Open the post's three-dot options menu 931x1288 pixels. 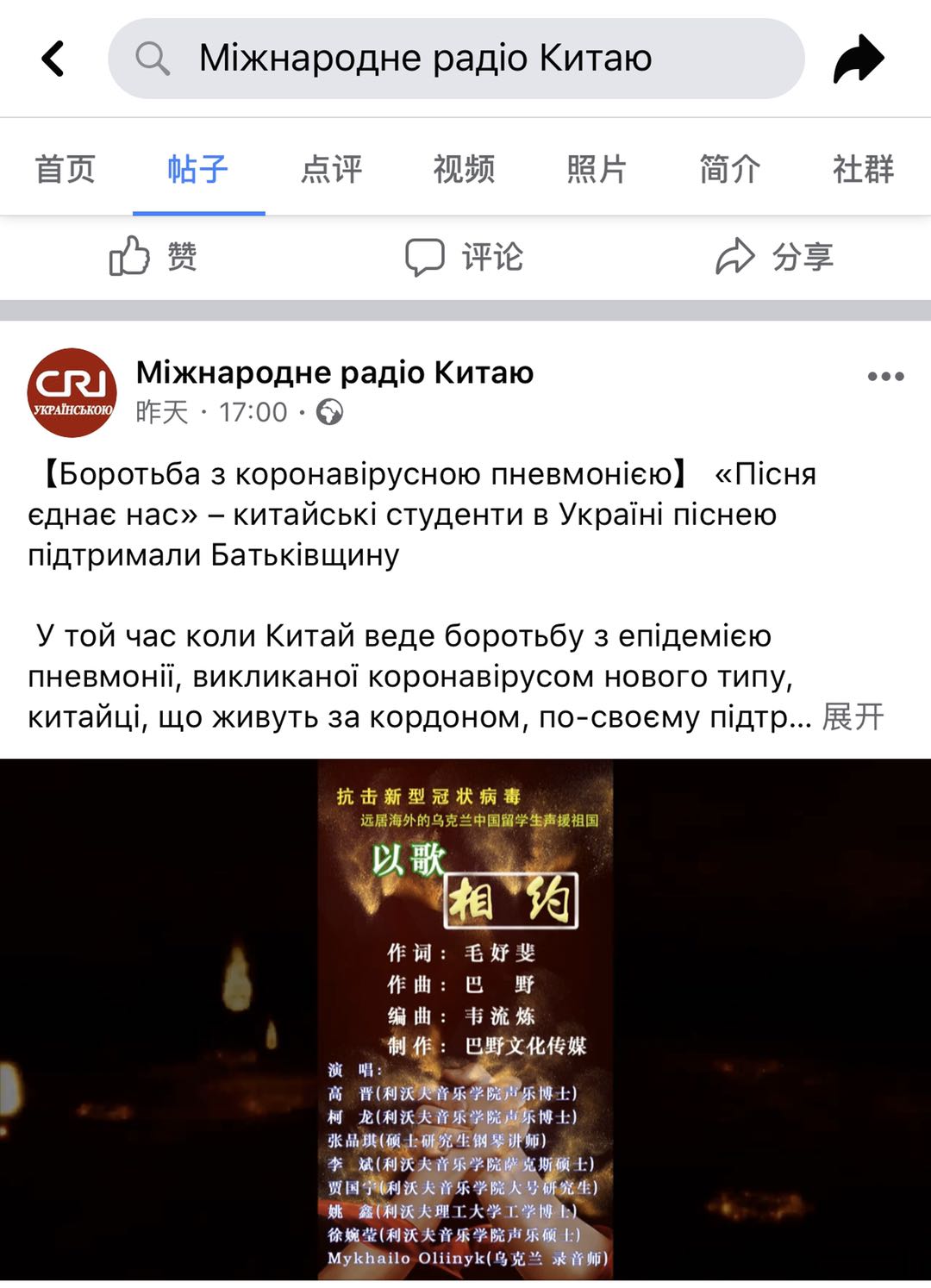[x=885, y=377]
